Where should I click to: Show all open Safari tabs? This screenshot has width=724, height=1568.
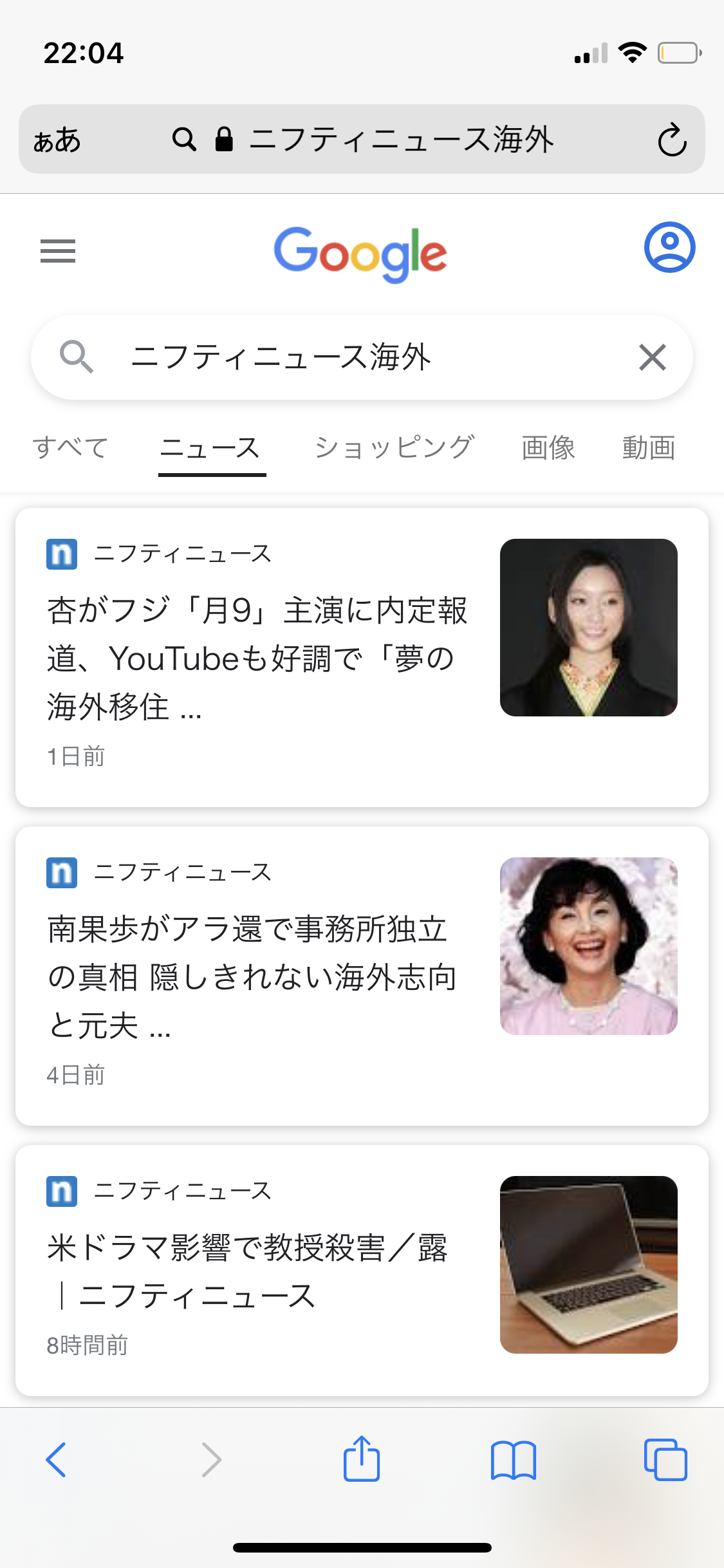click(665, 1459)
